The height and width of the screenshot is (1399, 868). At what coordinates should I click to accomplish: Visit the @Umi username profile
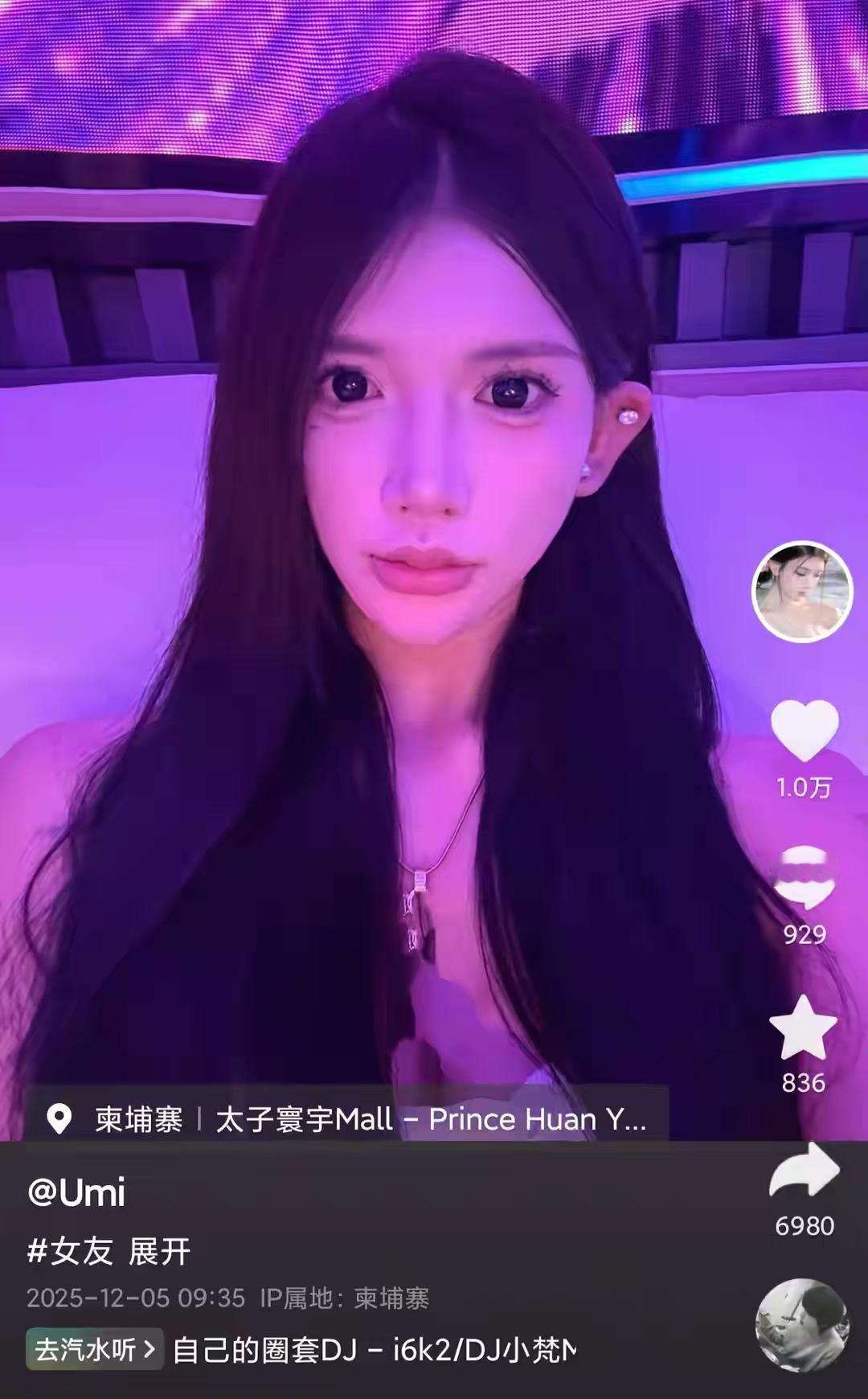point(76,1192)
